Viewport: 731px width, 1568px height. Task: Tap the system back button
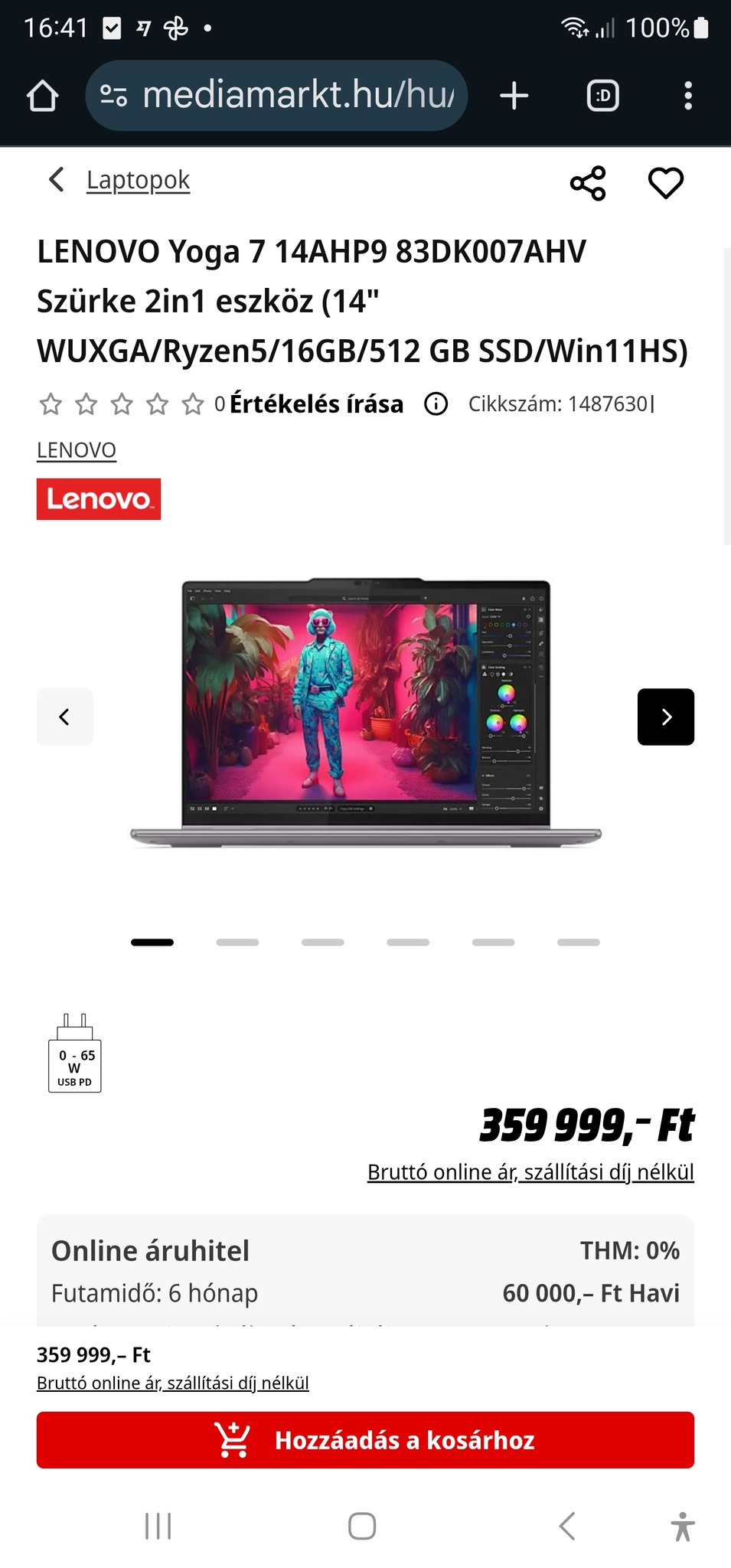tap(566, 1526)
